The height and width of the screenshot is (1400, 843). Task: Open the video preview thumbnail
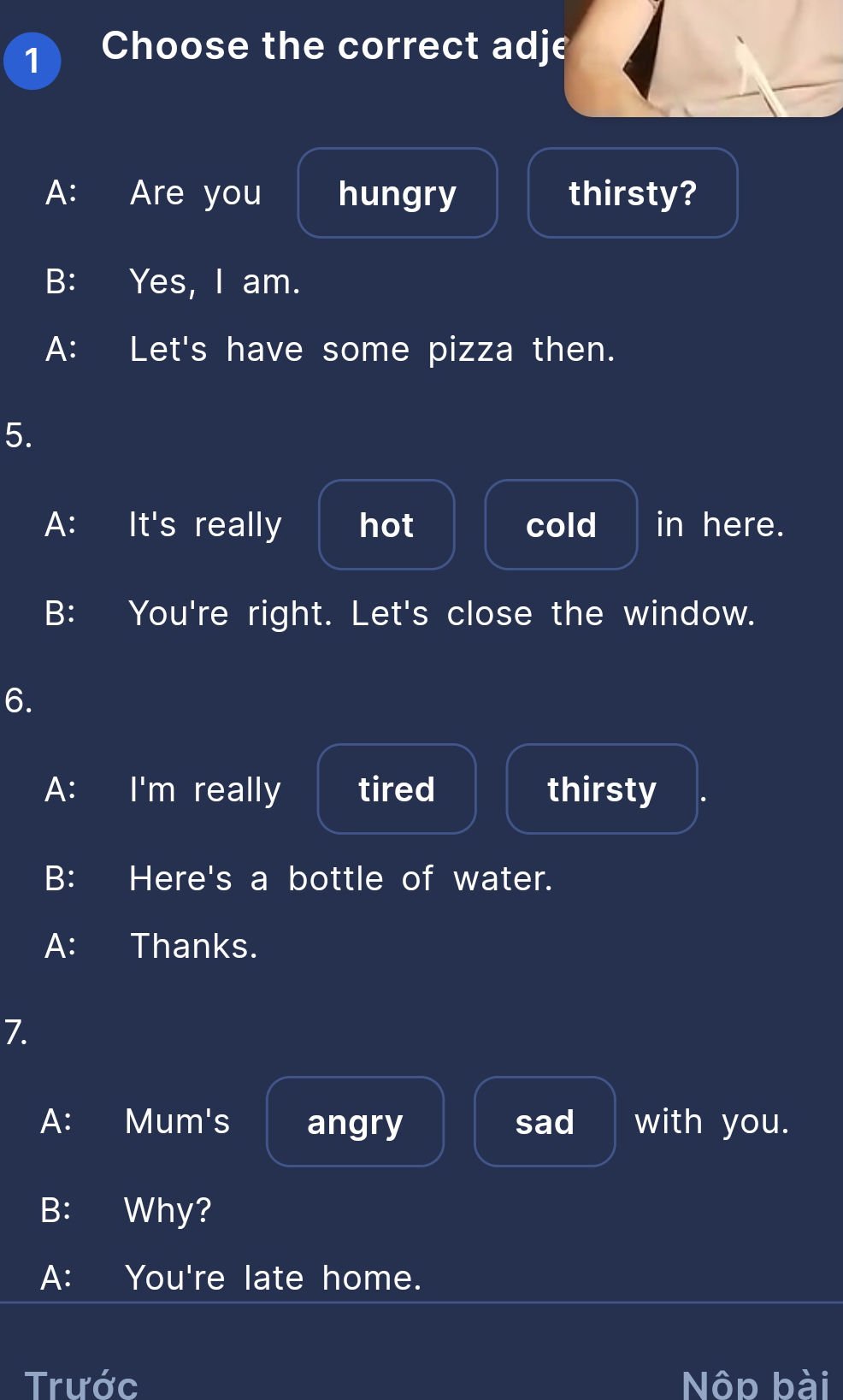click(x=704, y=58)
